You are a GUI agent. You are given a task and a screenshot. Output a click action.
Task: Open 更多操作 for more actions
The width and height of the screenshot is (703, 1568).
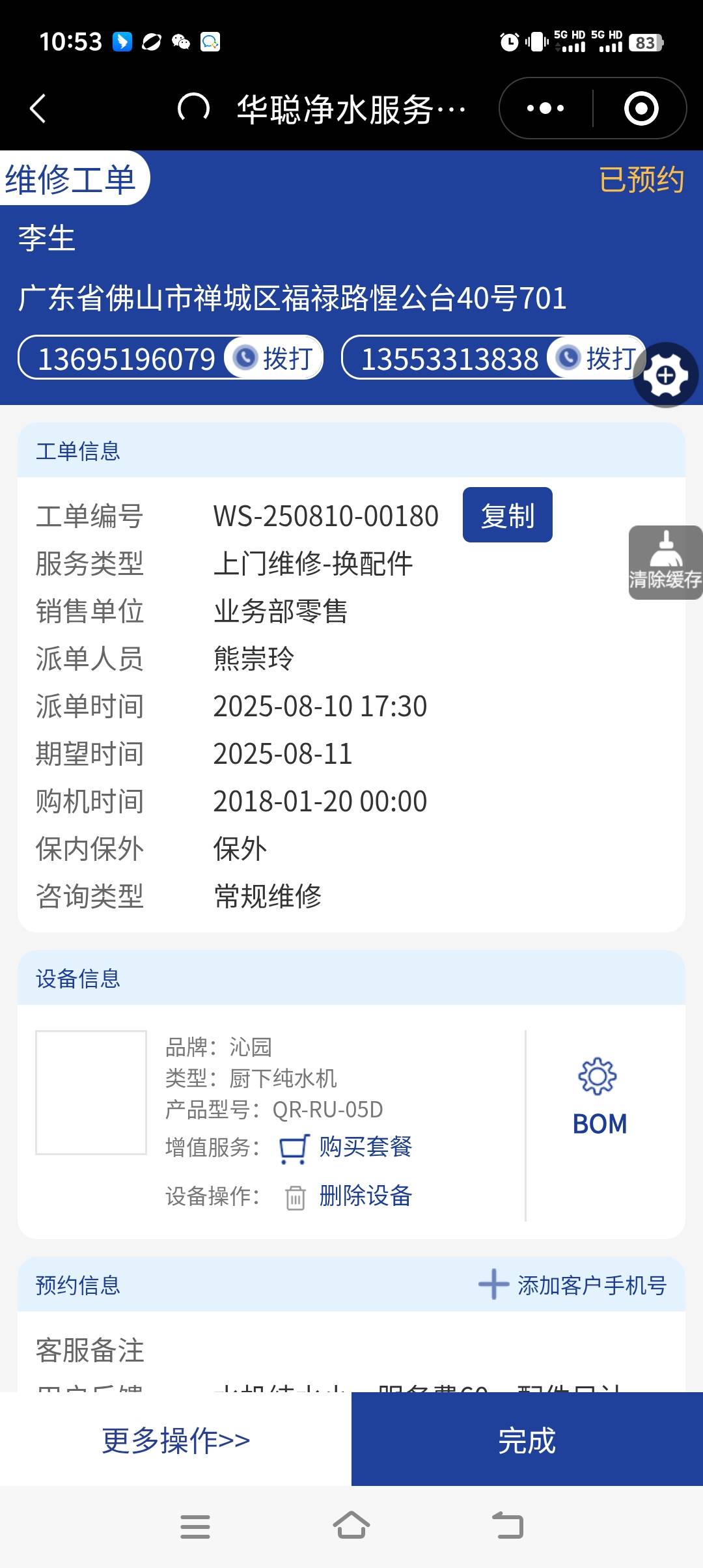click(176, 1440)
